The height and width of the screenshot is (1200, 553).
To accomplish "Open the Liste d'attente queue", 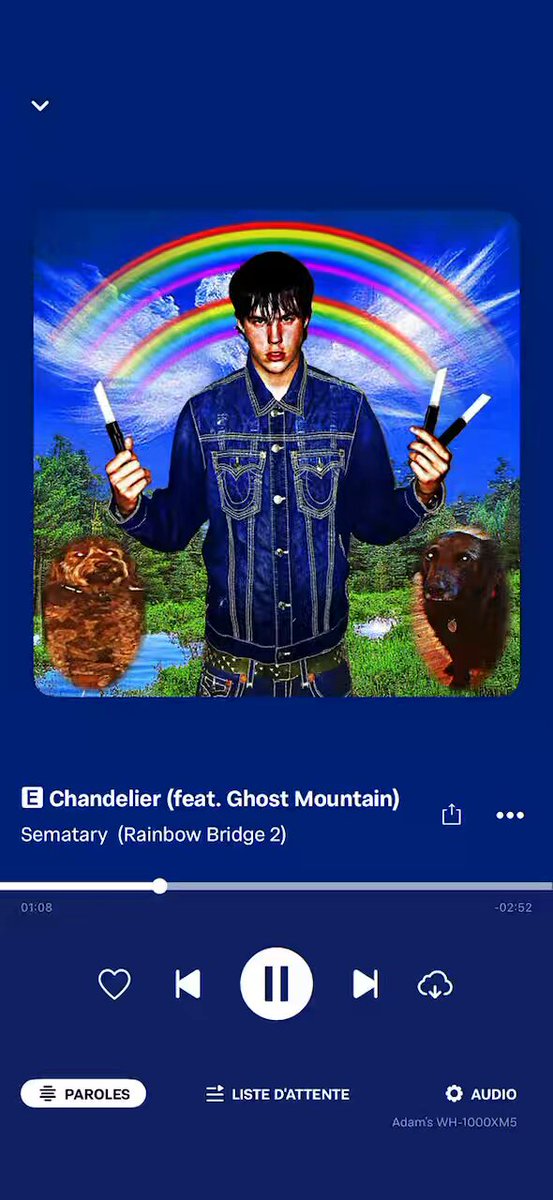I will coord(278,1094).
